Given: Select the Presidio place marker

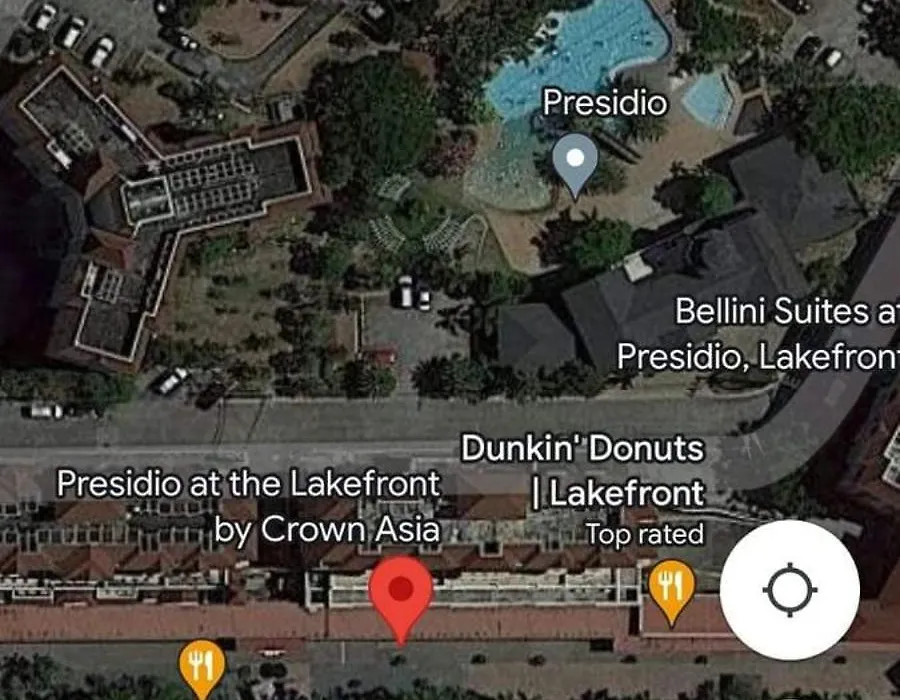Looking at the screenshot, I should pos(575,162).
